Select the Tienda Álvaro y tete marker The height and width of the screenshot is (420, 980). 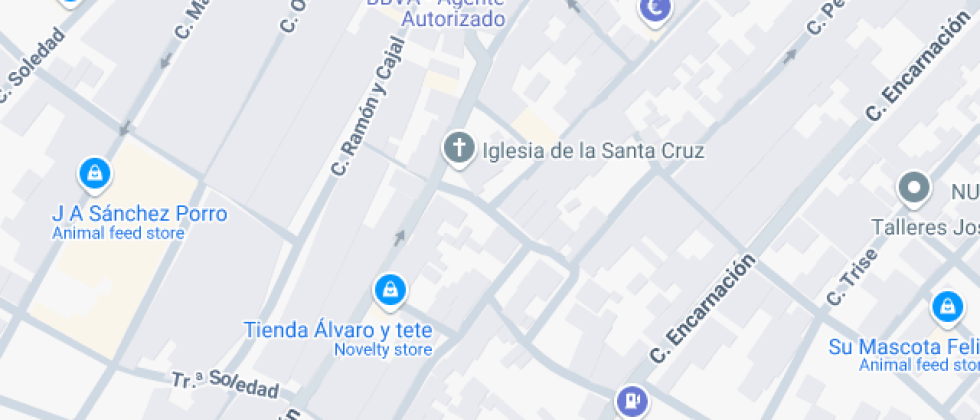point(388,290)
